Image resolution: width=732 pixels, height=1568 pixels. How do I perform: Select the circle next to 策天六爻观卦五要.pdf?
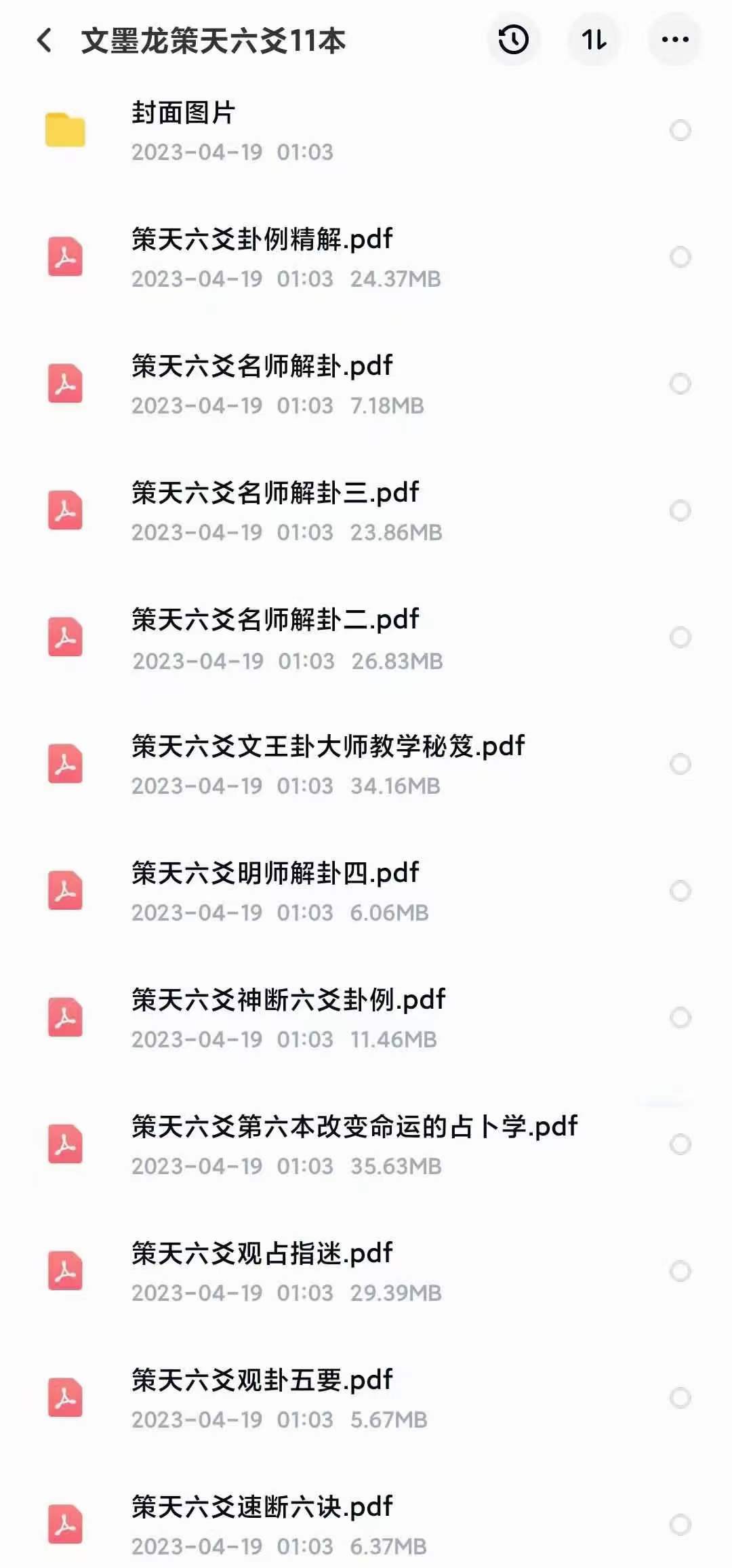(x=680, y=1398)
